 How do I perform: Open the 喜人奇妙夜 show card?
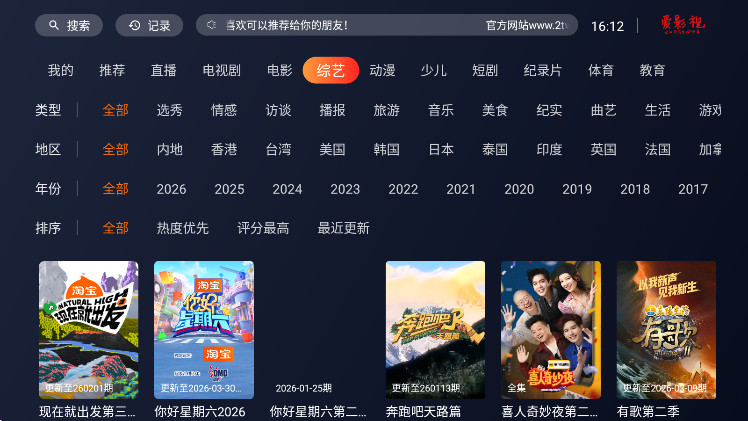pyautogui.click(x=551, y=330)
